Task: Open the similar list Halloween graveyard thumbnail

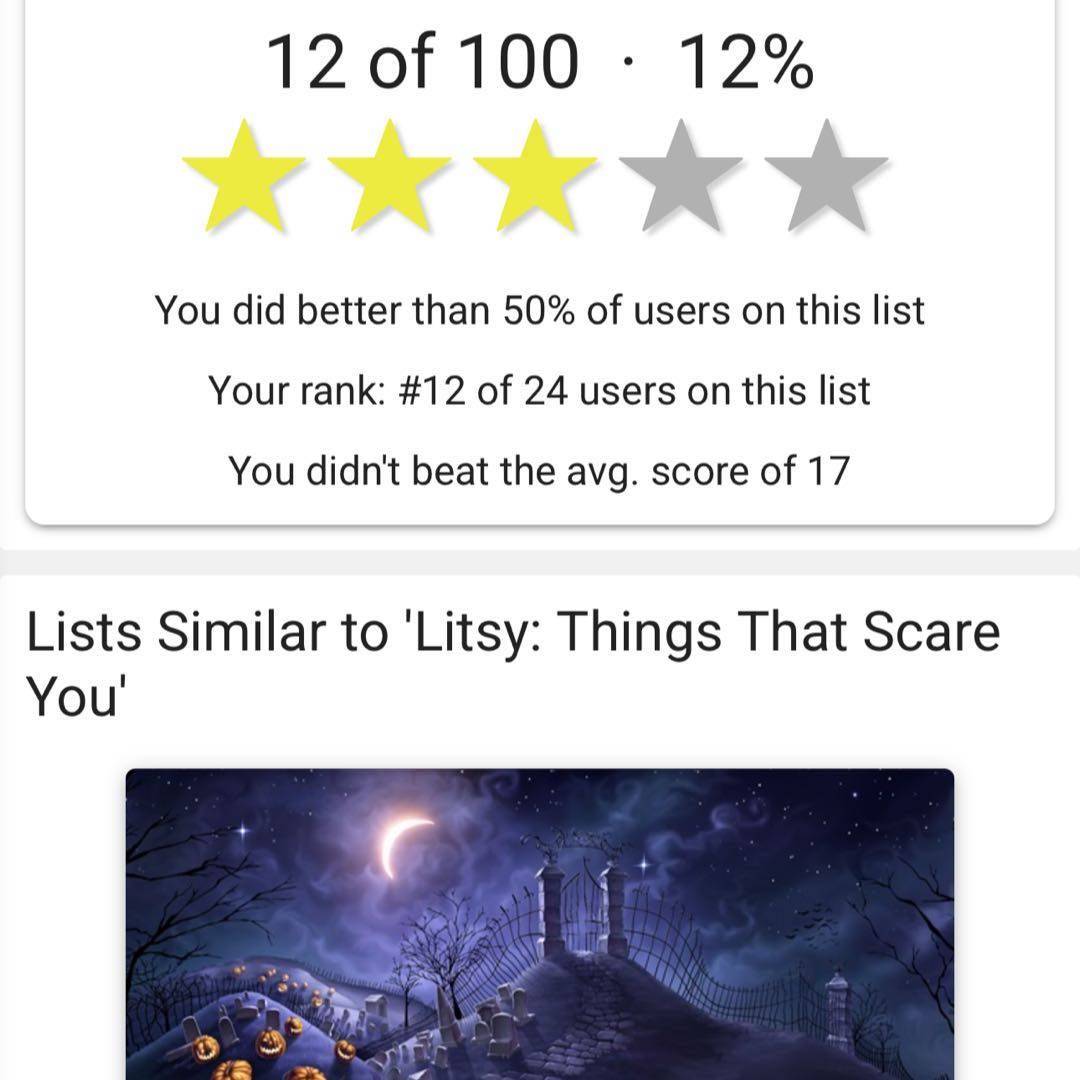Action: [540, 925]
